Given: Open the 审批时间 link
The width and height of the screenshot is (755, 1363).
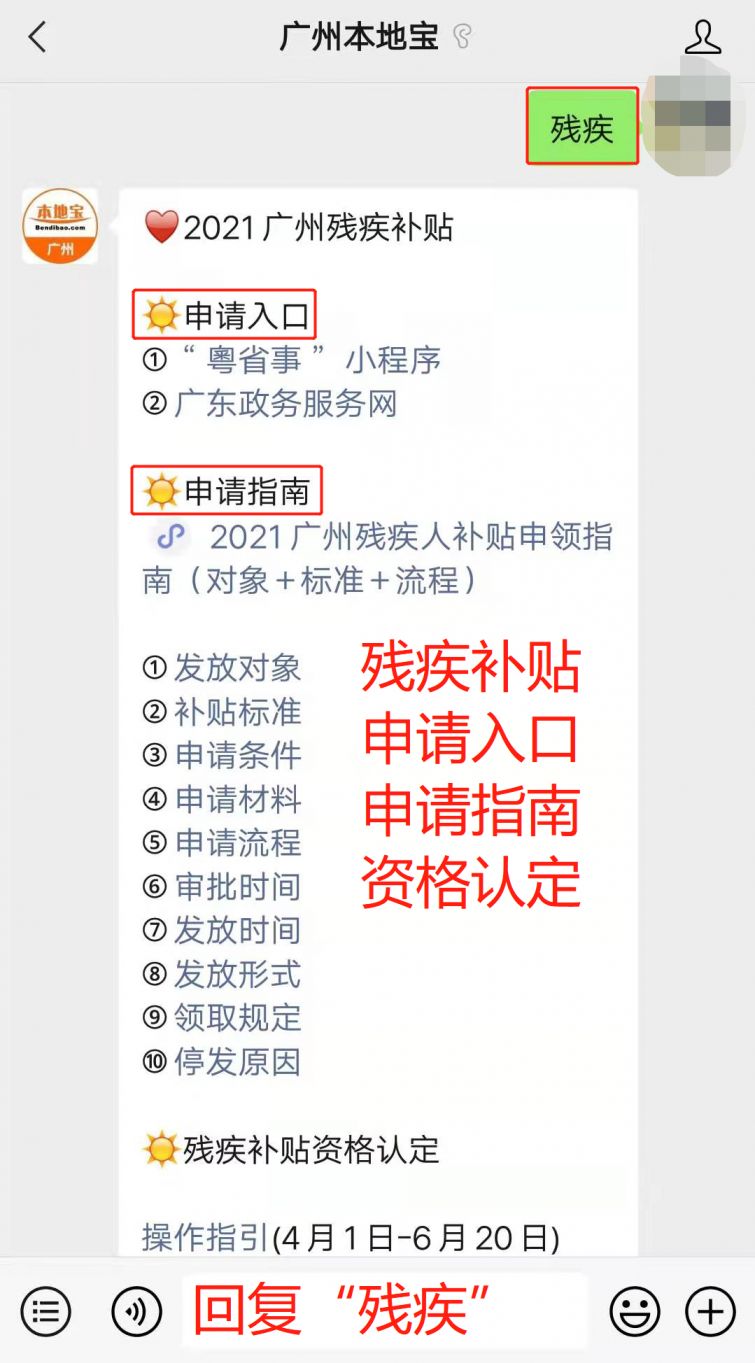Looking at the screenshot, I should [x=237, y=887].
